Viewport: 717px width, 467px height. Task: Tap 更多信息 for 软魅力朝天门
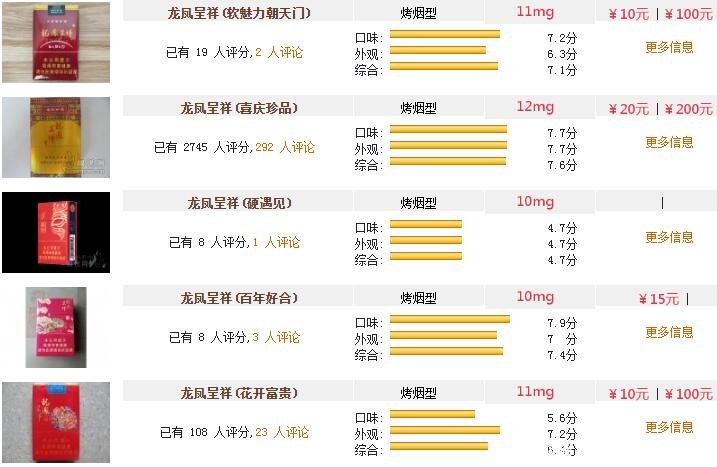(x=669, y=47)
